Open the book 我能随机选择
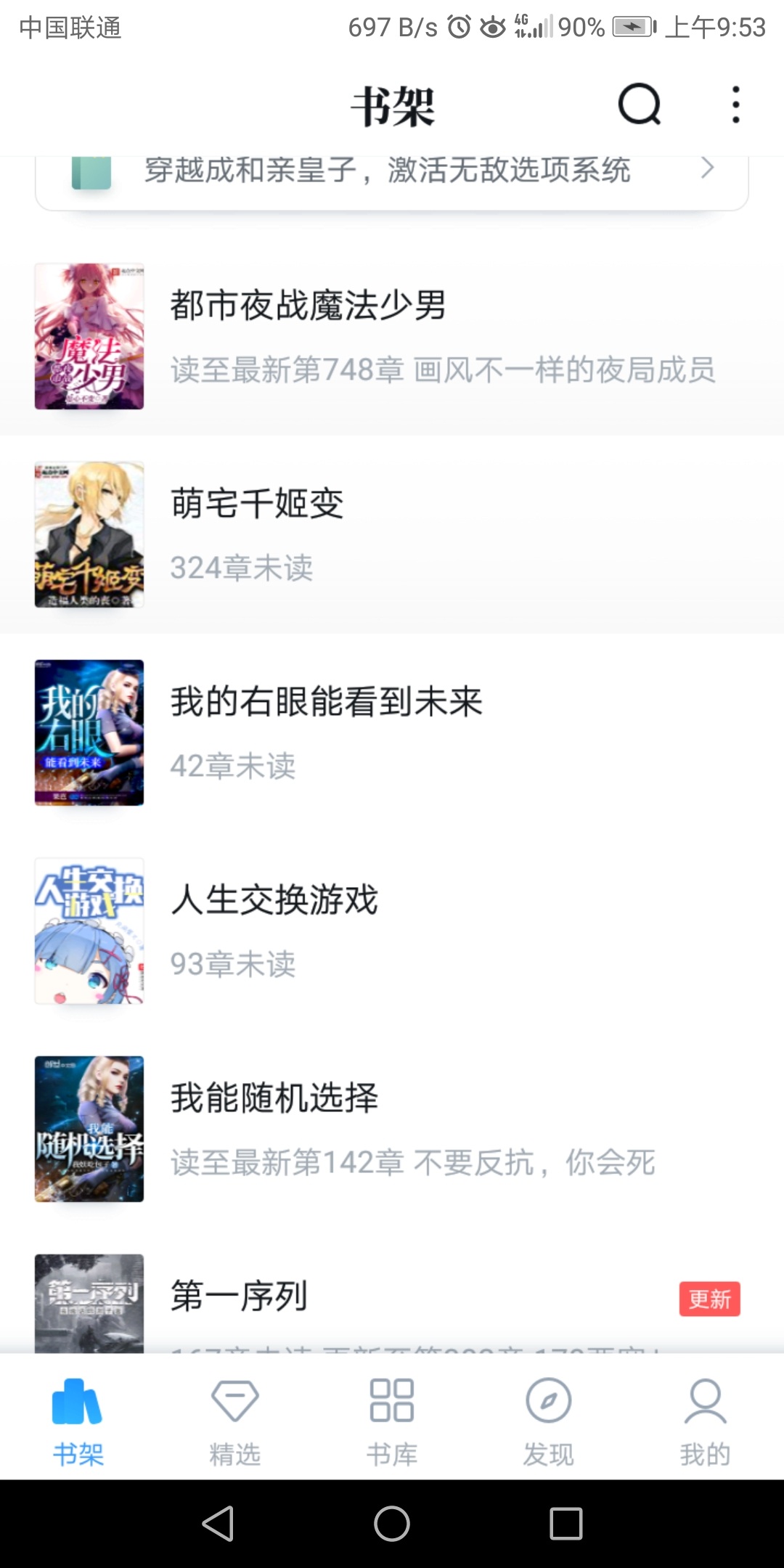This screenshot has width=784, height=1568. pos(392,1130)
